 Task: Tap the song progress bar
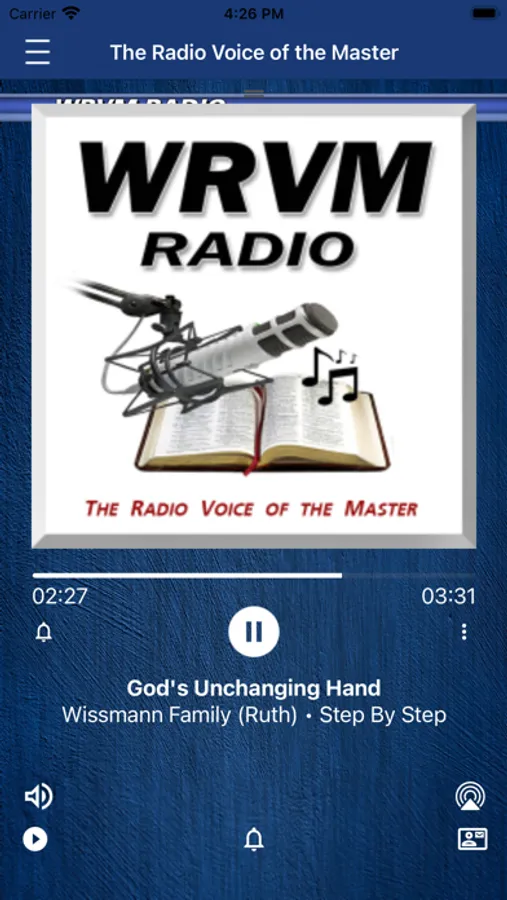tap(254, 575)
